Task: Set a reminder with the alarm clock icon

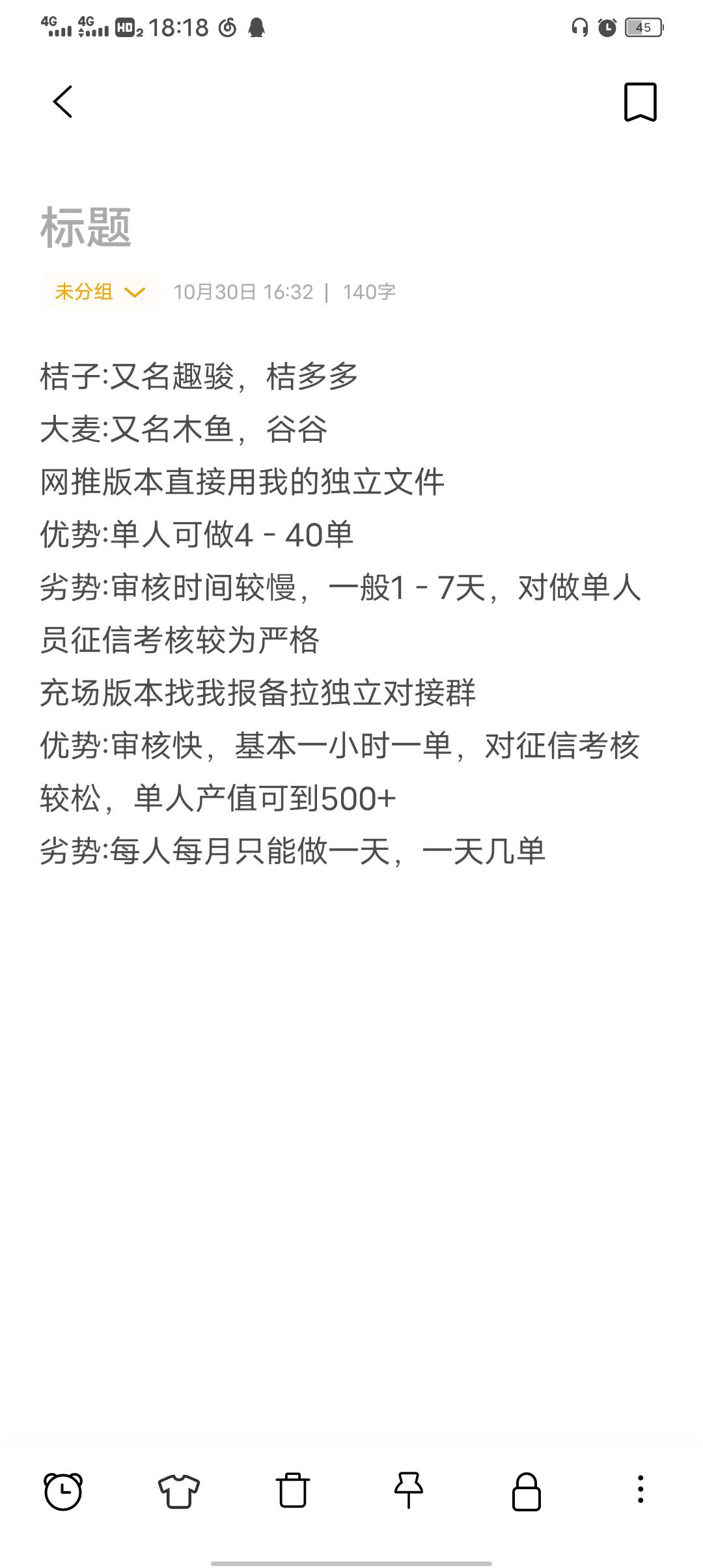Action: point(62,1491)
